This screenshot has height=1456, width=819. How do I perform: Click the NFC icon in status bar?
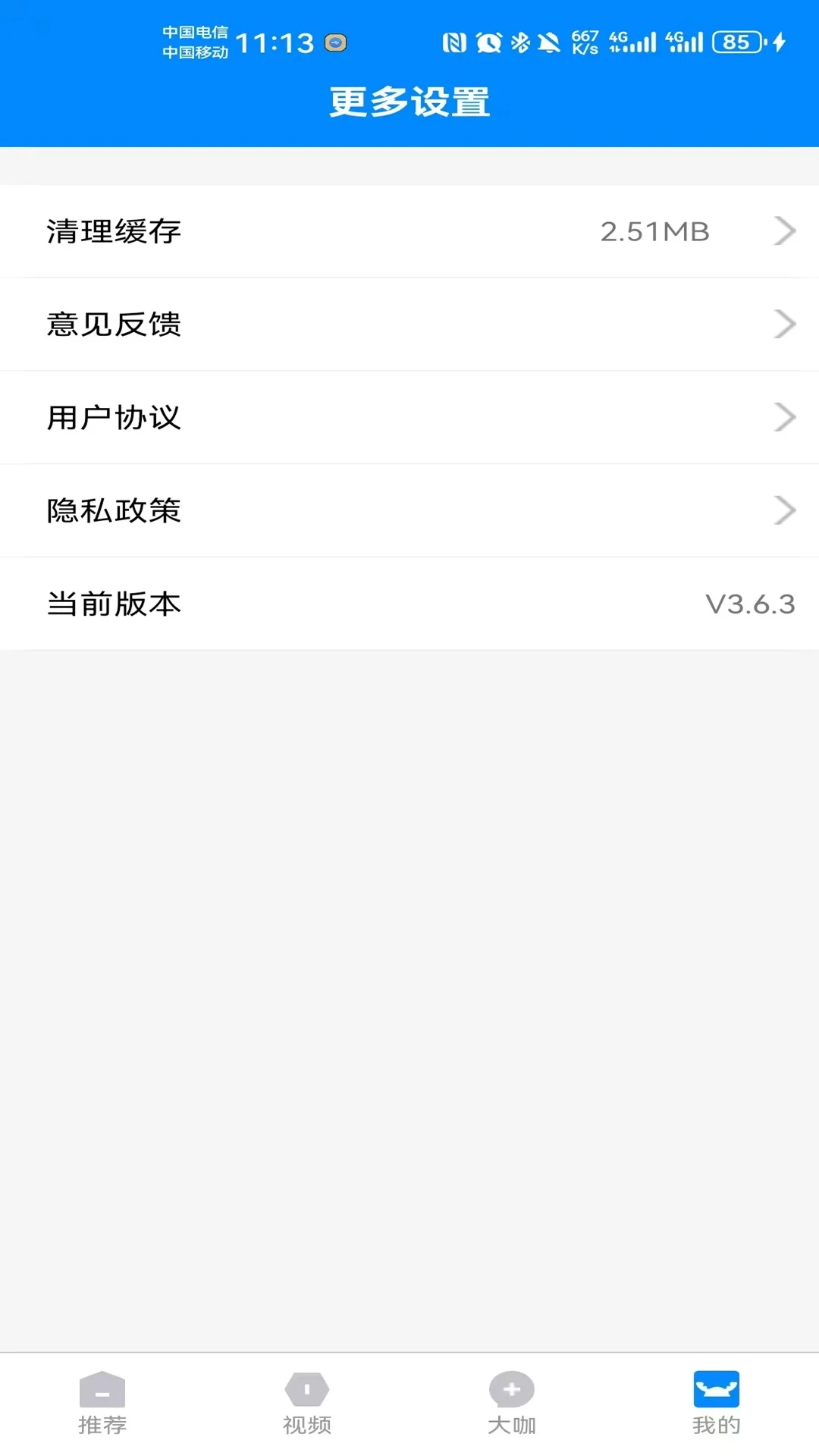coord(455,42)
